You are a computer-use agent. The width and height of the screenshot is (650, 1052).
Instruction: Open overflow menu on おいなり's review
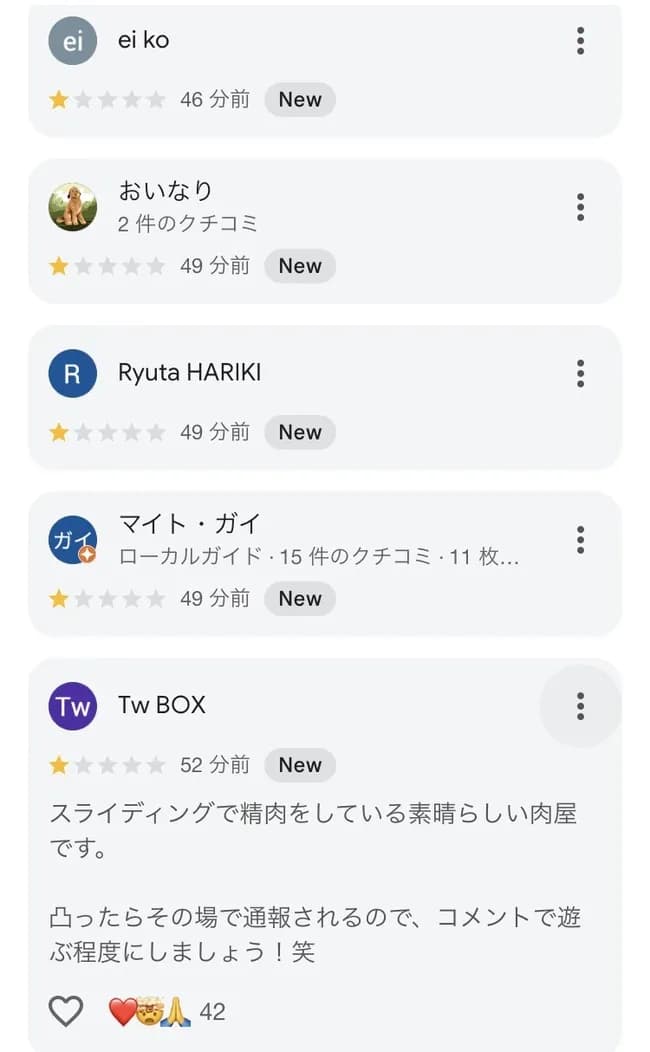pyautogui.click(x=580, y=207)
